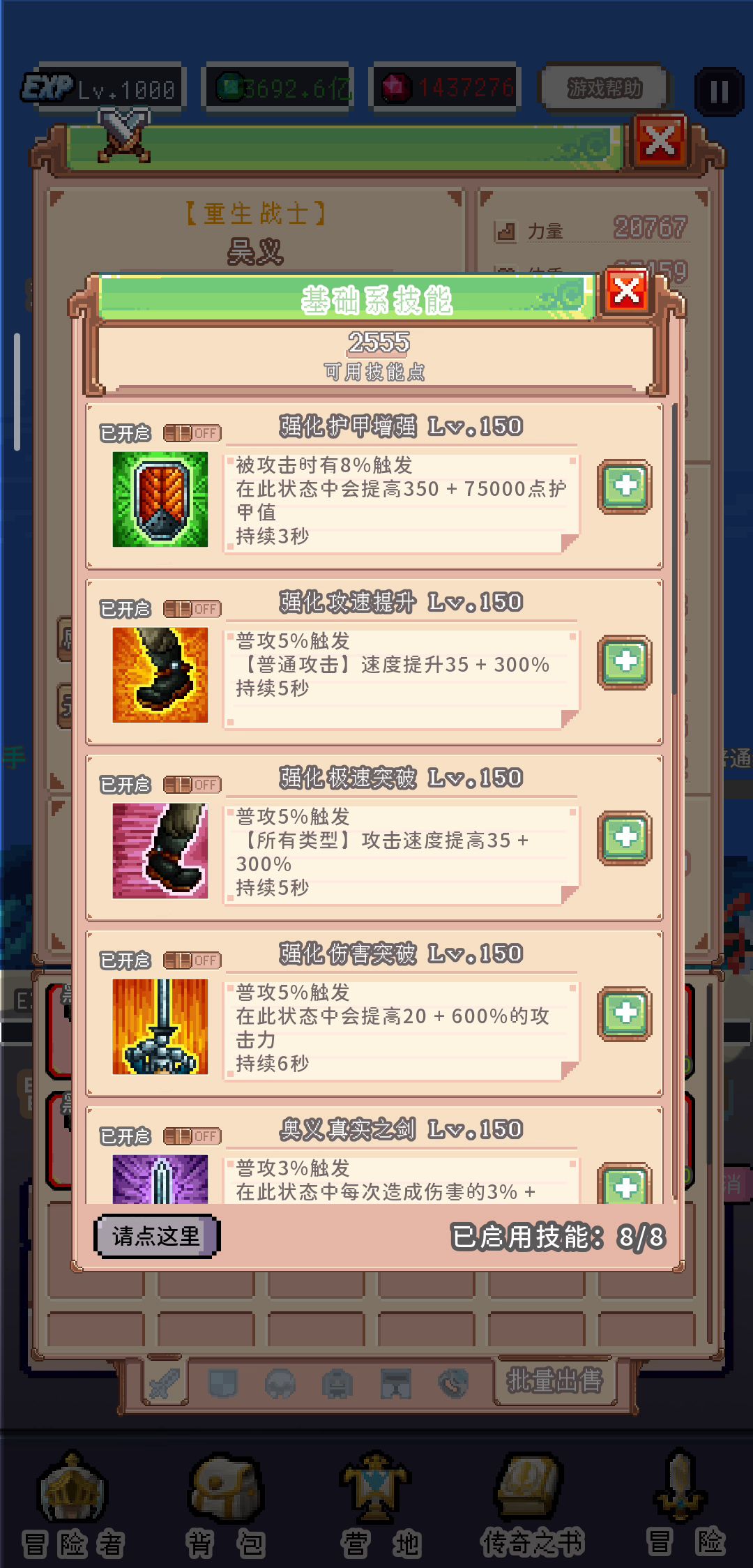Viewport: 753px width, 1568px height.
Task: Toggle off the 强化护甲增强 skill switch
Action: (x=192, y=433)
